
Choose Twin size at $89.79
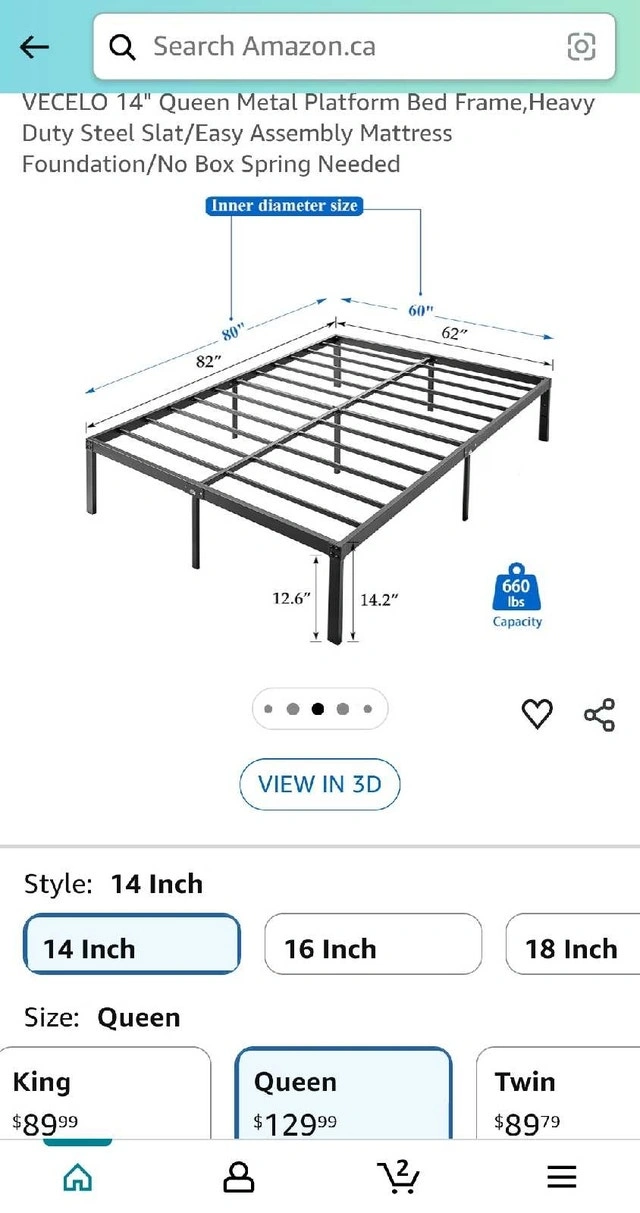560,1095
